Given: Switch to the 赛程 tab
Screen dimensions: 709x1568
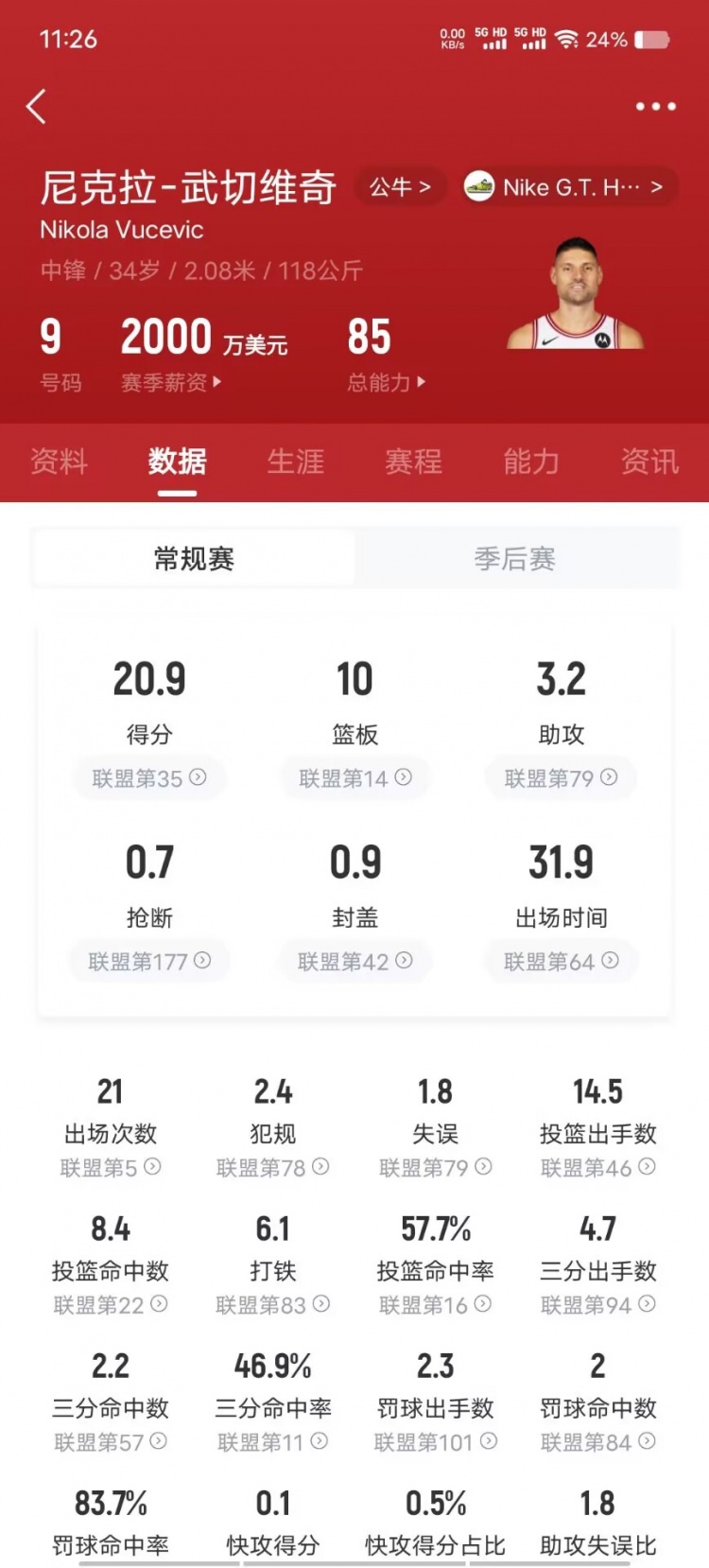Looking at the screenshot, I should (413, 462).
